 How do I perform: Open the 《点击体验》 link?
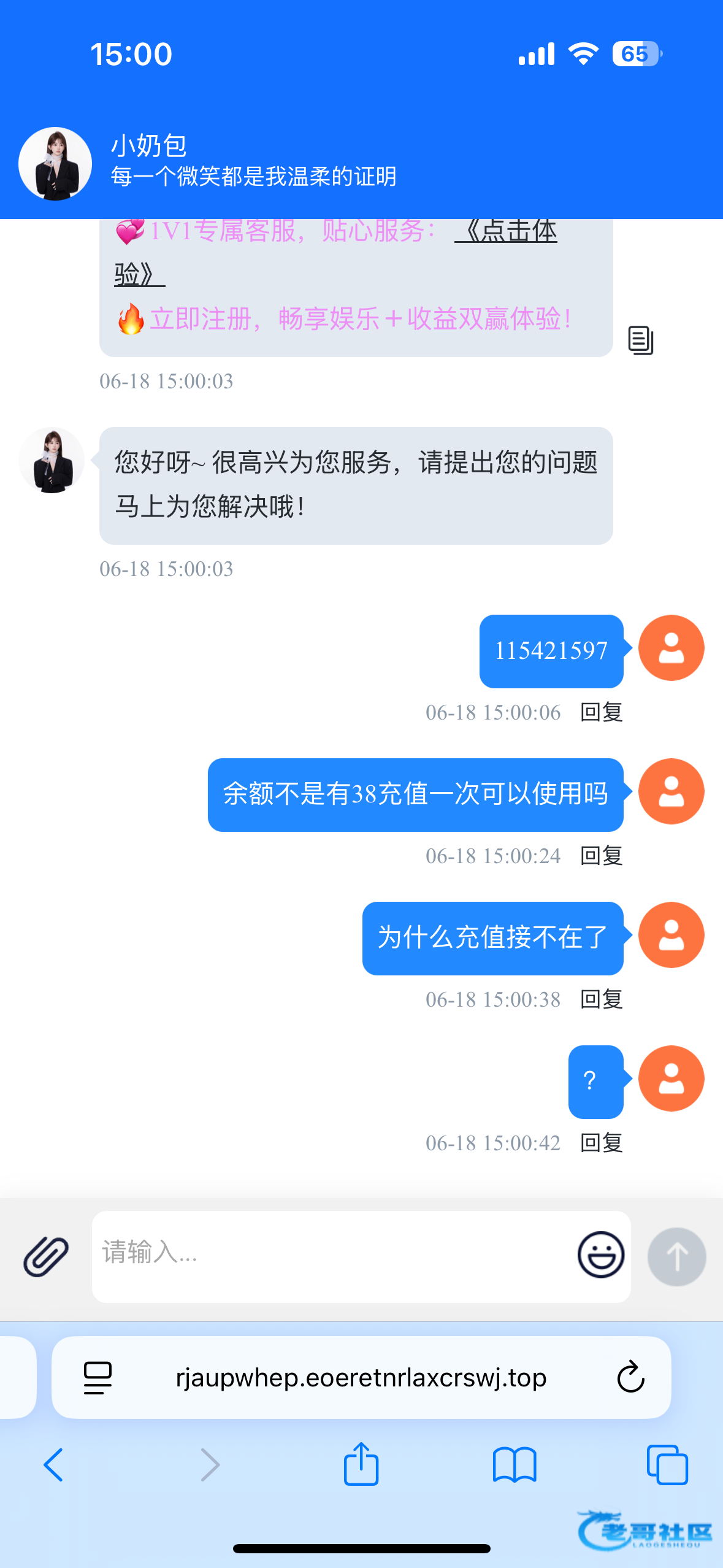[x=505, y=233]
